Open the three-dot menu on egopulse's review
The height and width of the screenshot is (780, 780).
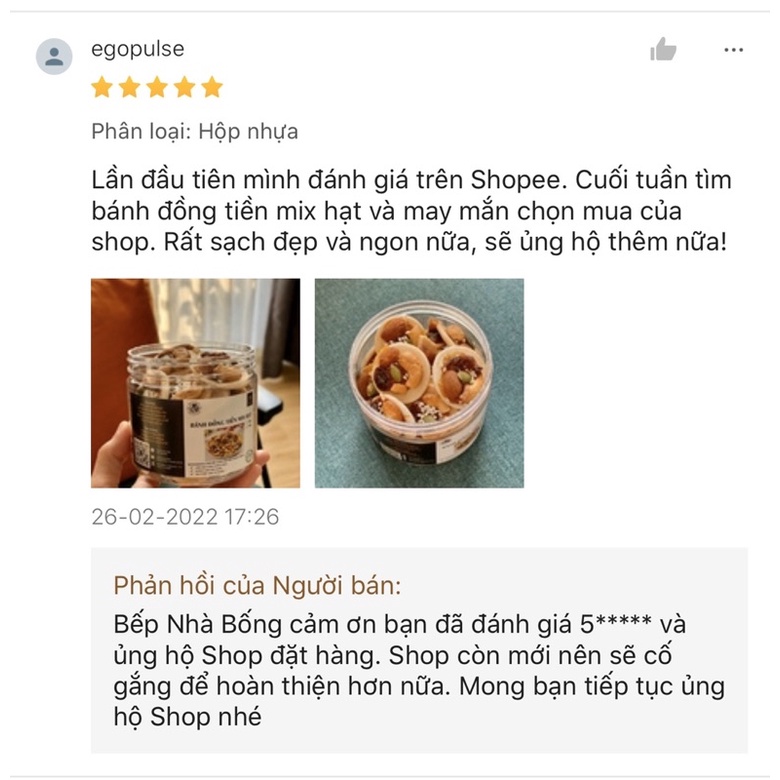tap(734, 50)
